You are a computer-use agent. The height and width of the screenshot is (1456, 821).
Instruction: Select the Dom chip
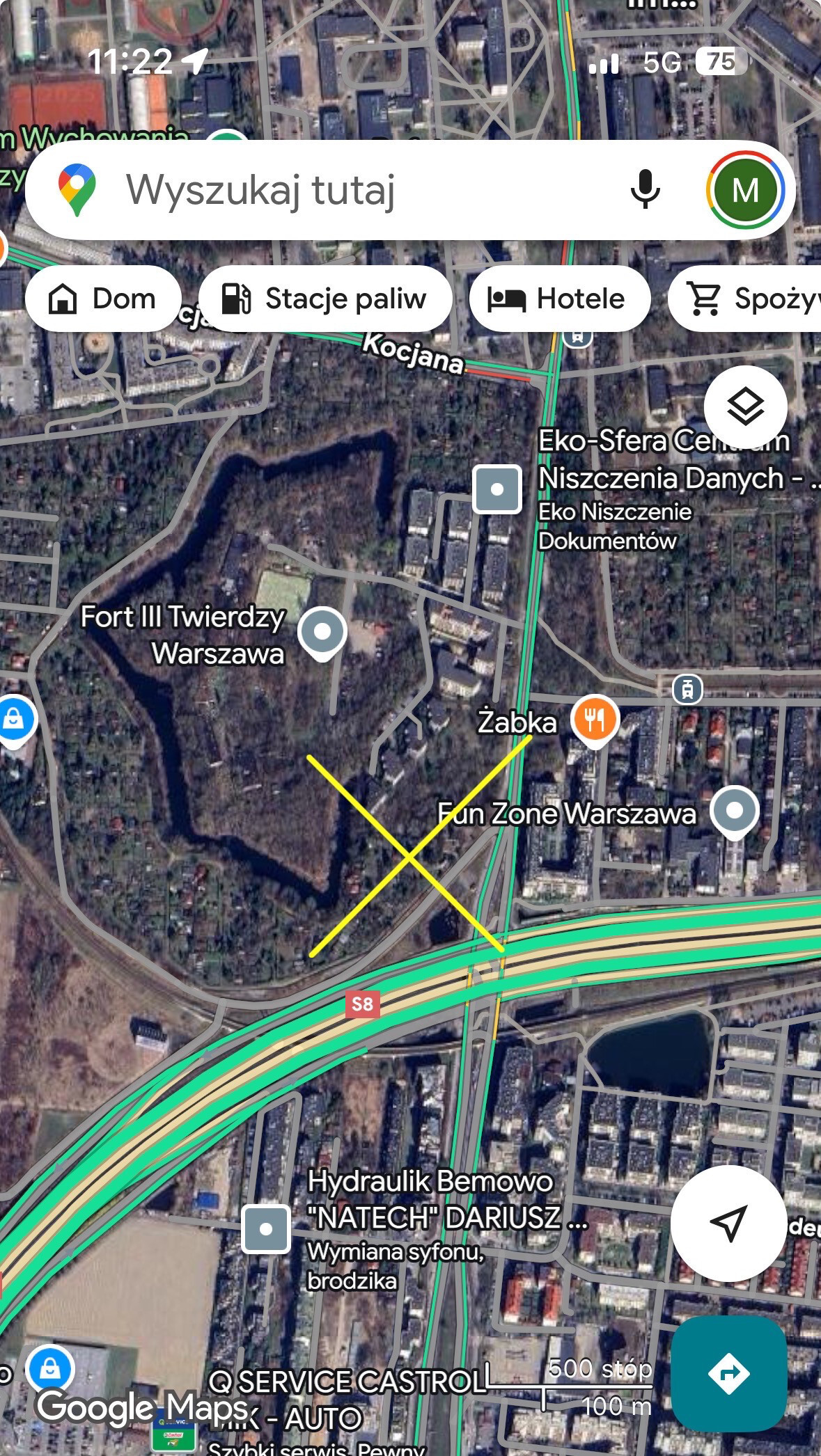point(103,299)
